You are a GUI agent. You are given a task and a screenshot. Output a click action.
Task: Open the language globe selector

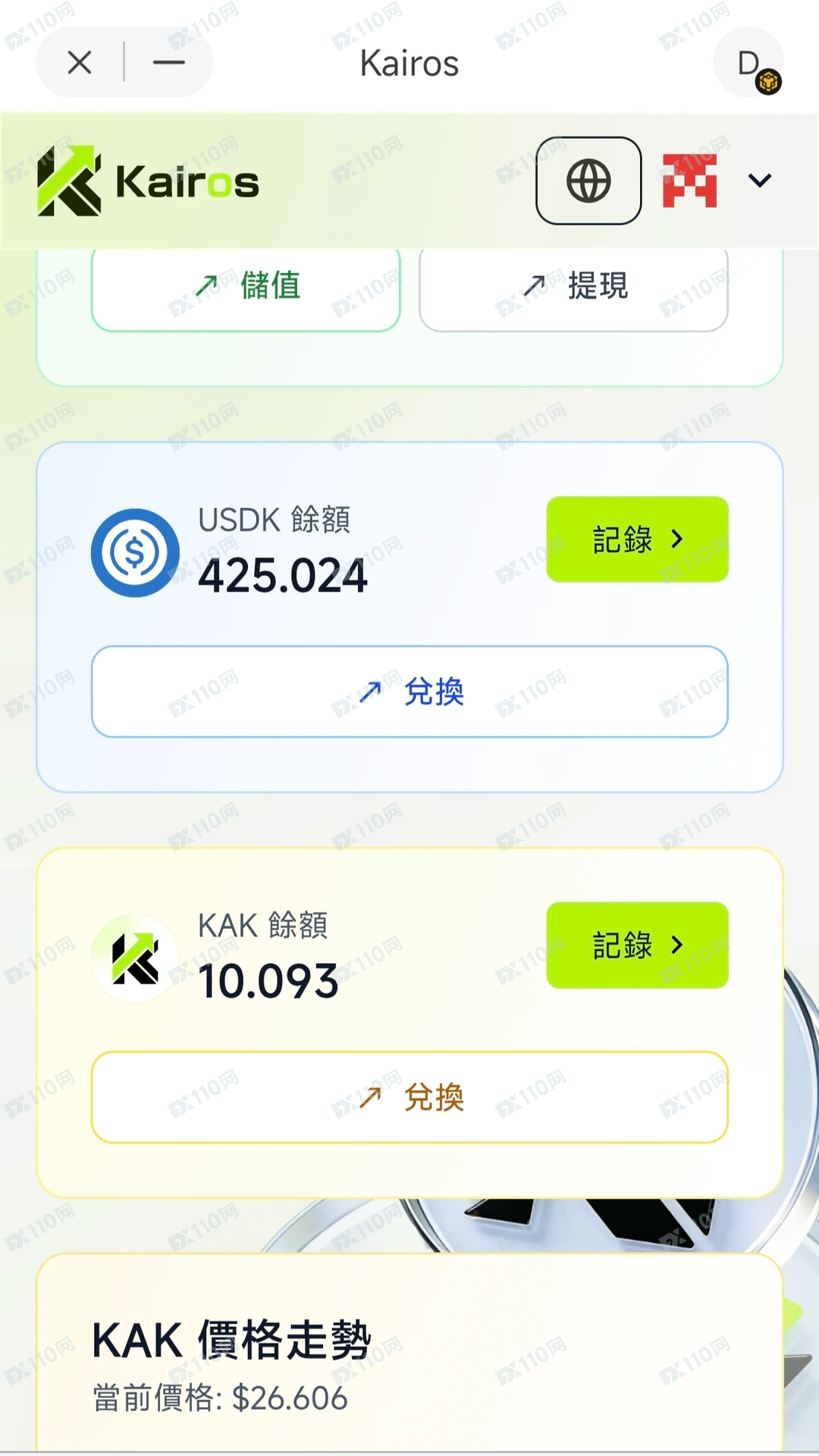(588, 181)
